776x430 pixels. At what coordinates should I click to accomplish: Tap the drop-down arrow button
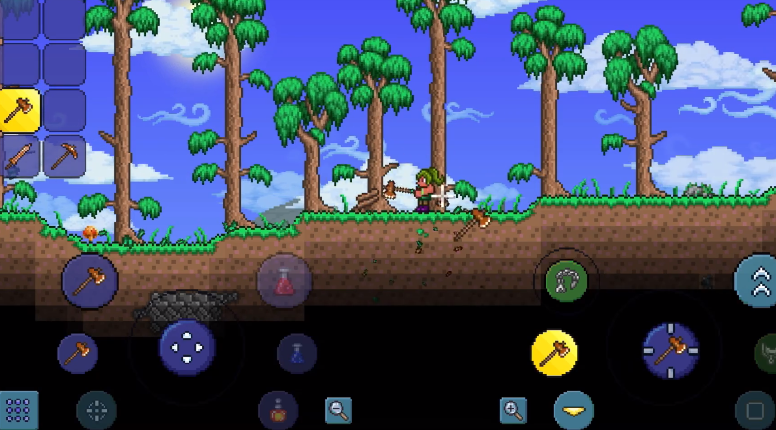point(573,410)
